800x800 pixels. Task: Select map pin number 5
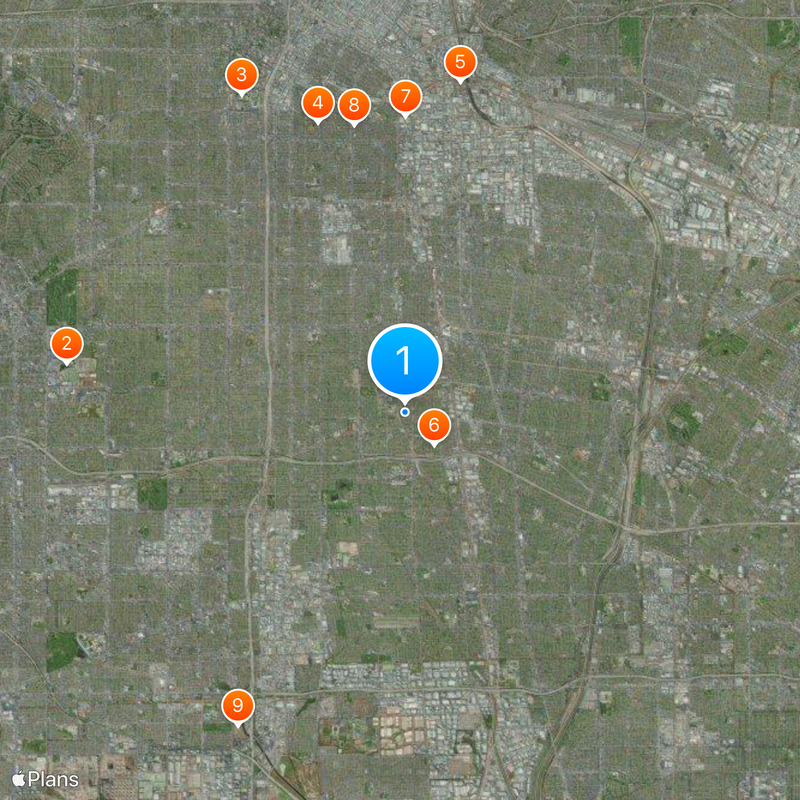pyautogui.click(x=460, y=63)
